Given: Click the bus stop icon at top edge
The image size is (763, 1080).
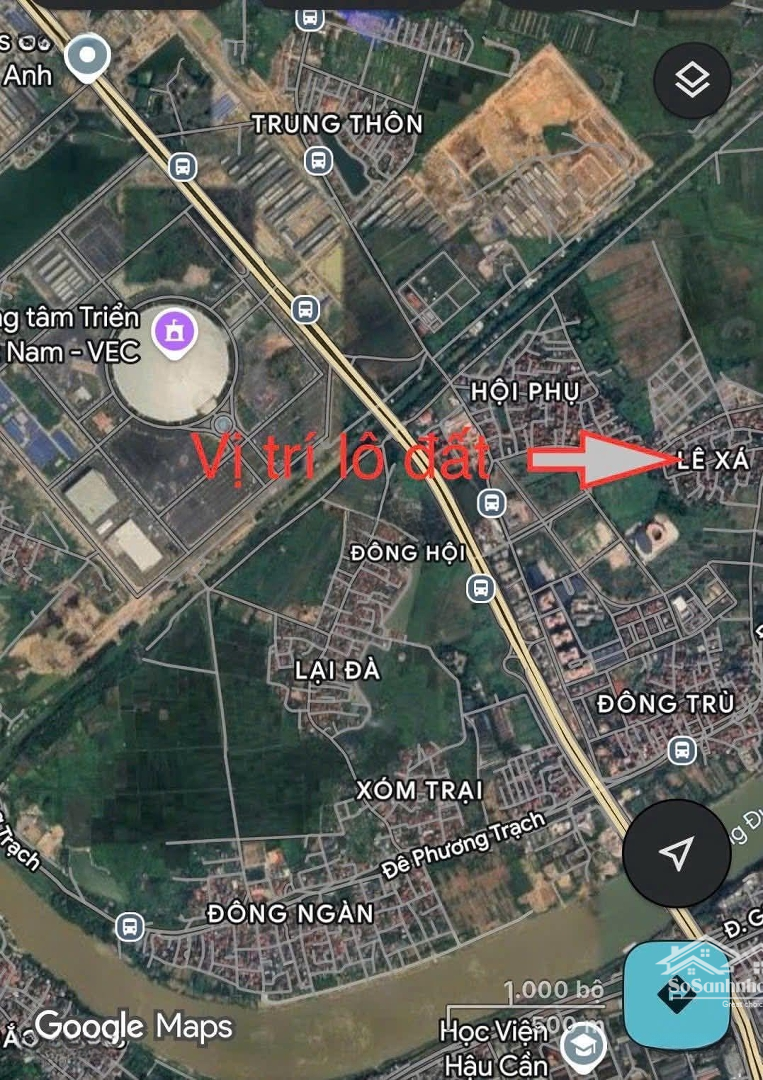Looking at the screenshot, I should pyautogui.click(x=310, y=16).
